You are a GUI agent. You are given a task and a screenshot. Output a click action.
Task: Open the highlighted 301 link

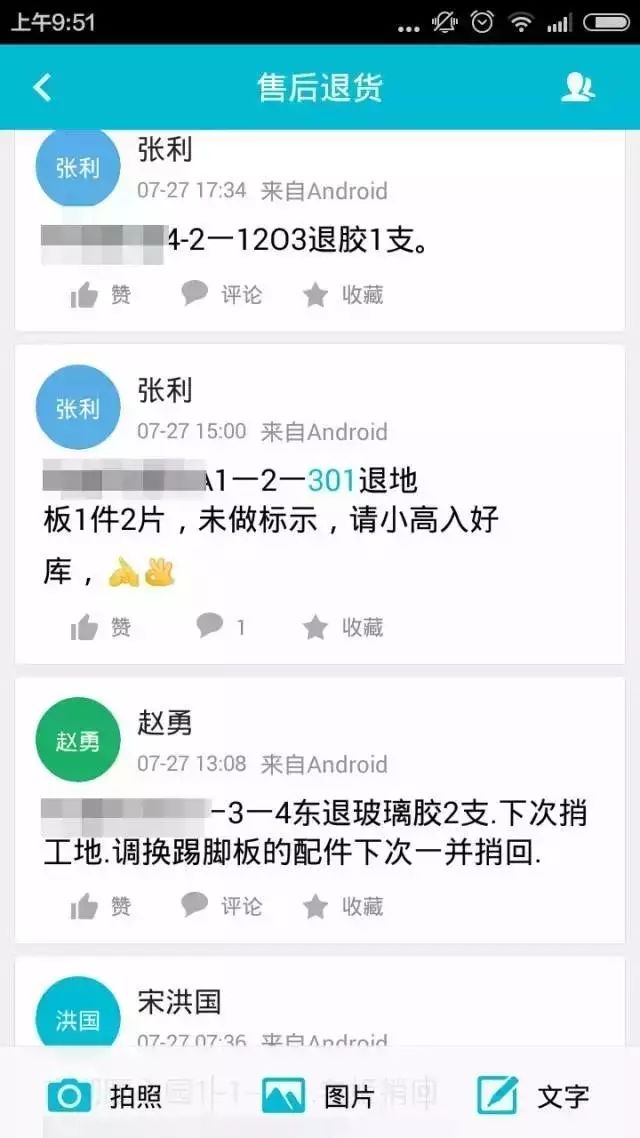coord(331,481)
